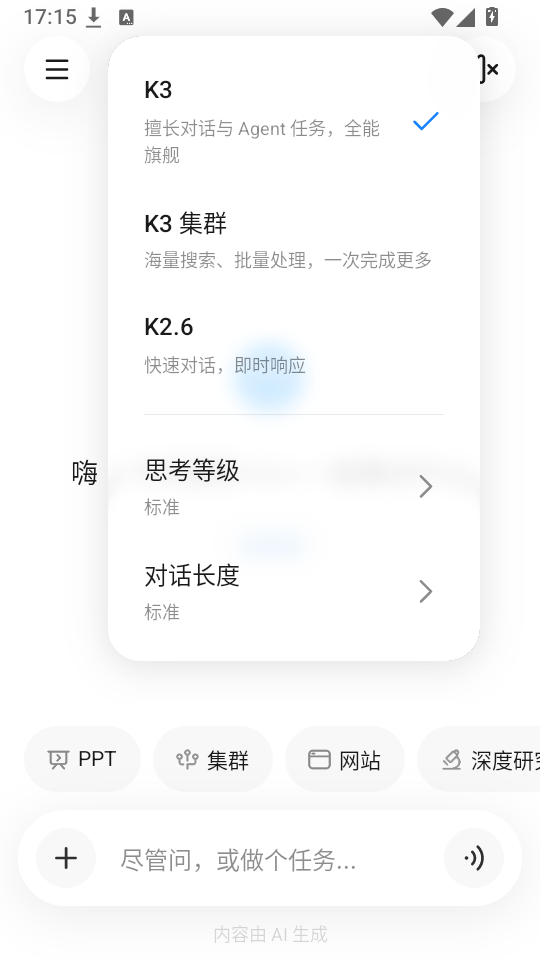Image resolution: width=540 pixels, height=960 pixels.
Task: Choose the K3 集群 model
Action: click(x=293, y=241)
